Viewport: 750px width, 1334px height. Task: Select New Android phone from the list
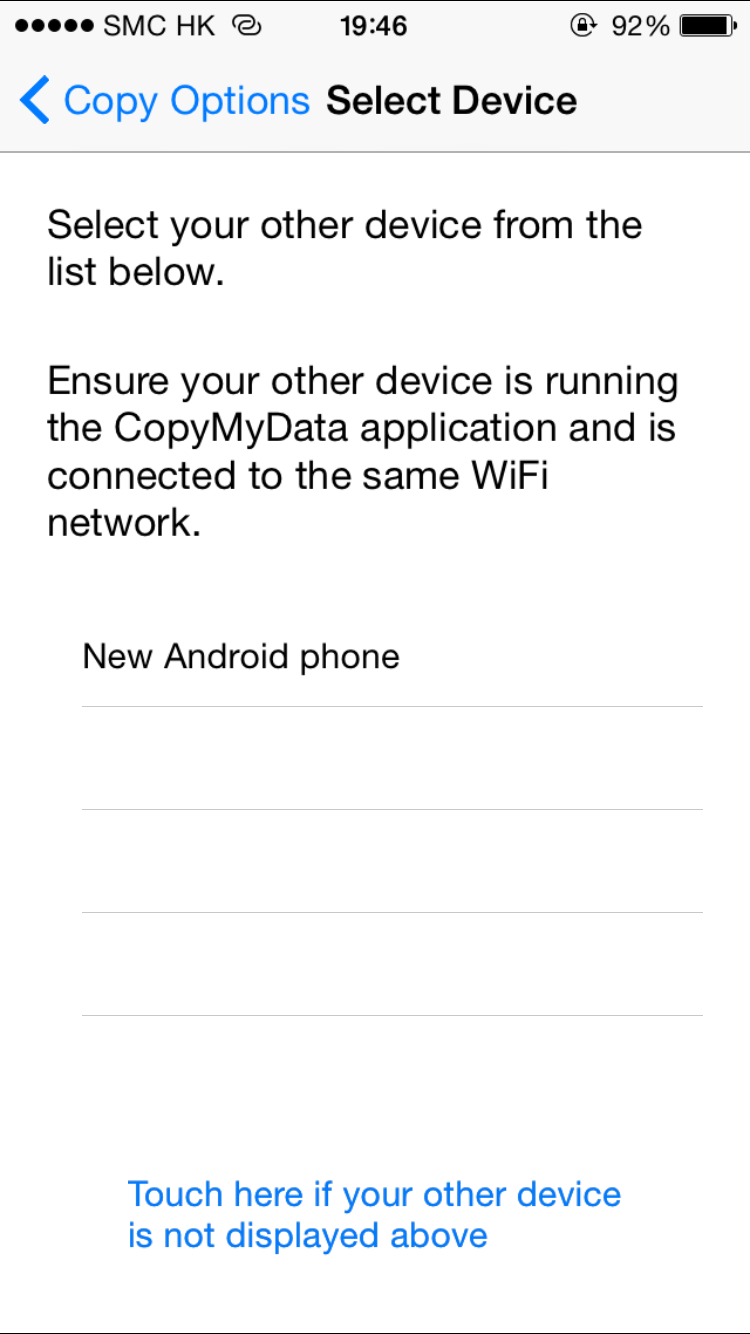tap(241, 657)
